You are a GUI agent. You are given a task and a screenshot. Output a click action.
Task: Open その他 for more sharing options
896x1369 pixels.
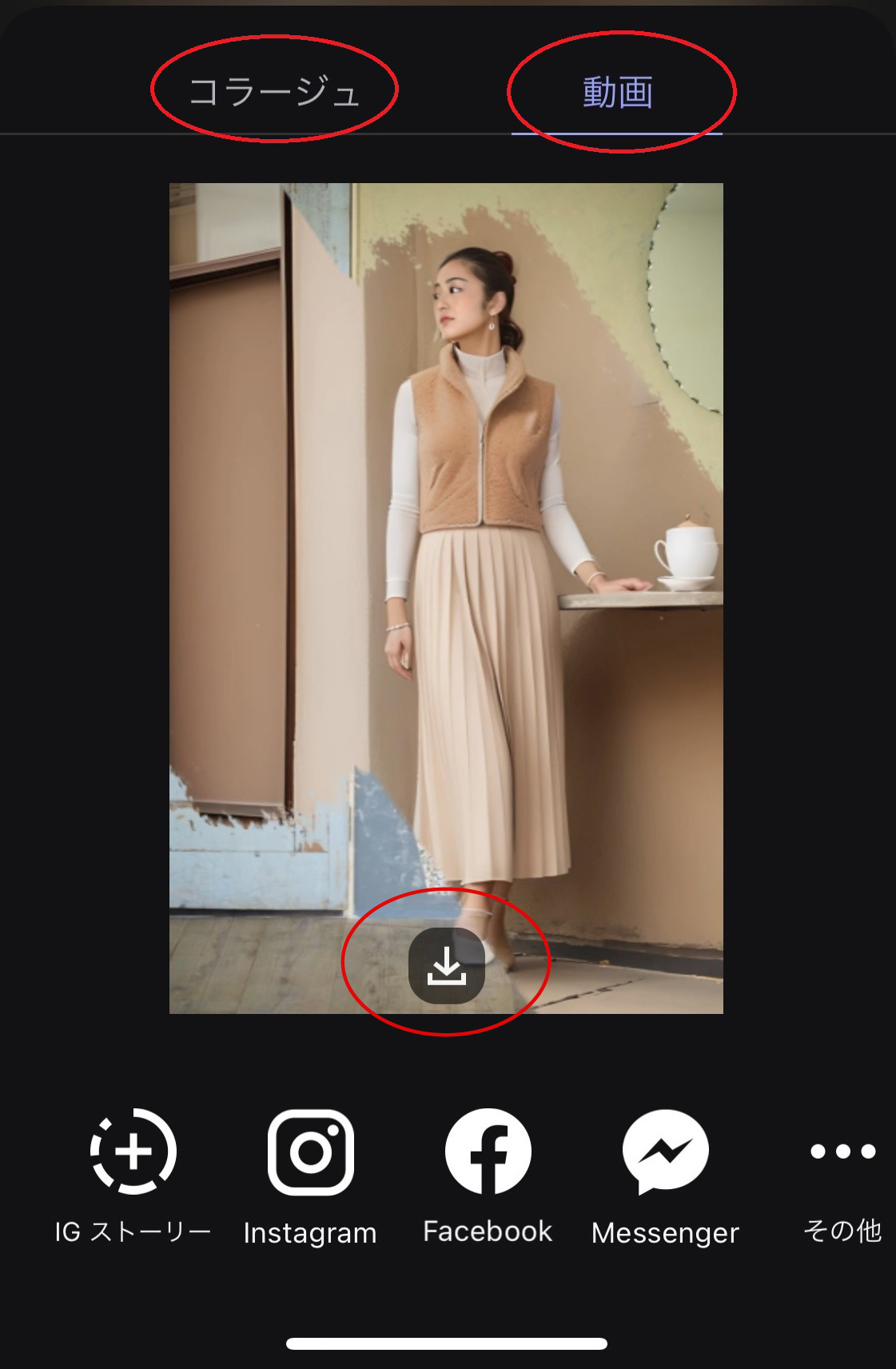pos(842,1152)
